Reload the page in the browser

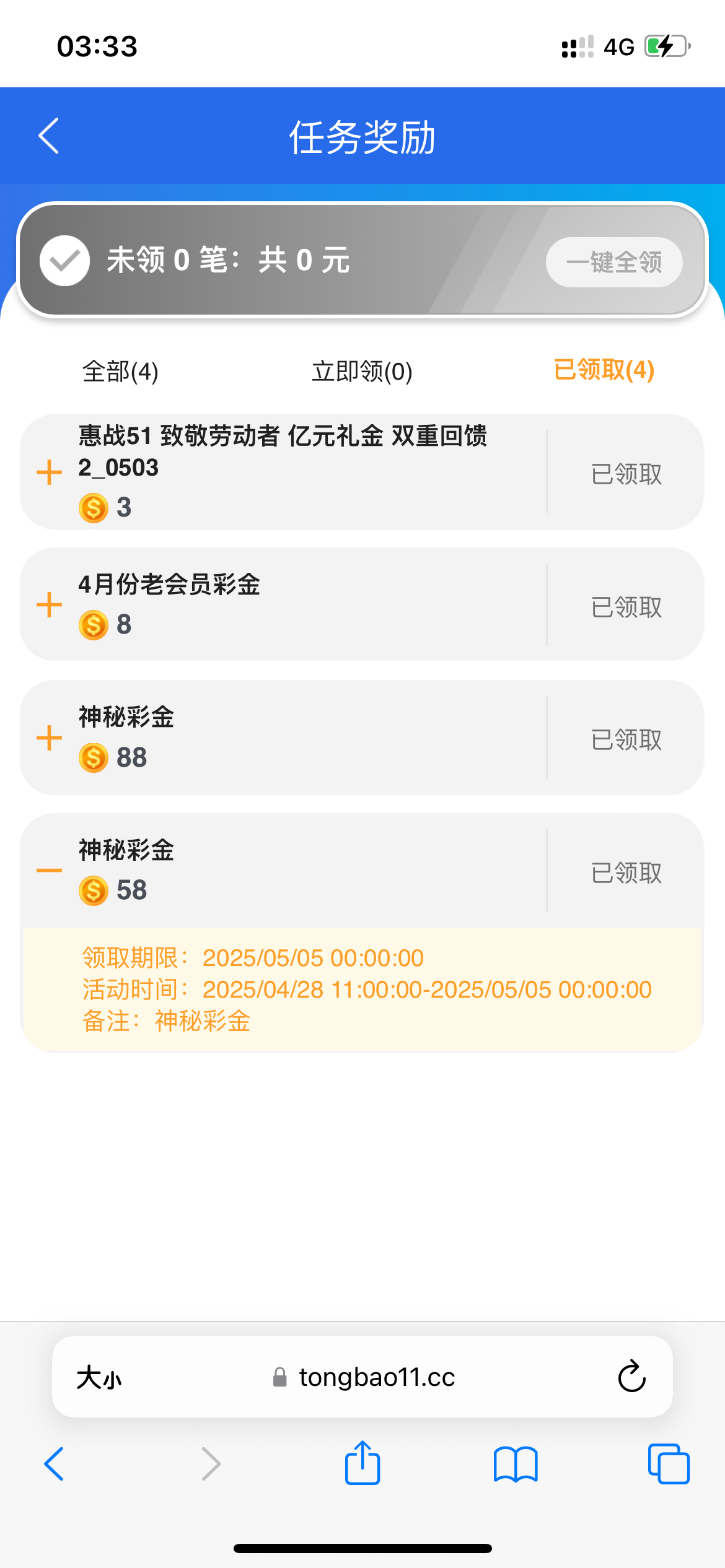(x=631, y=1377)
